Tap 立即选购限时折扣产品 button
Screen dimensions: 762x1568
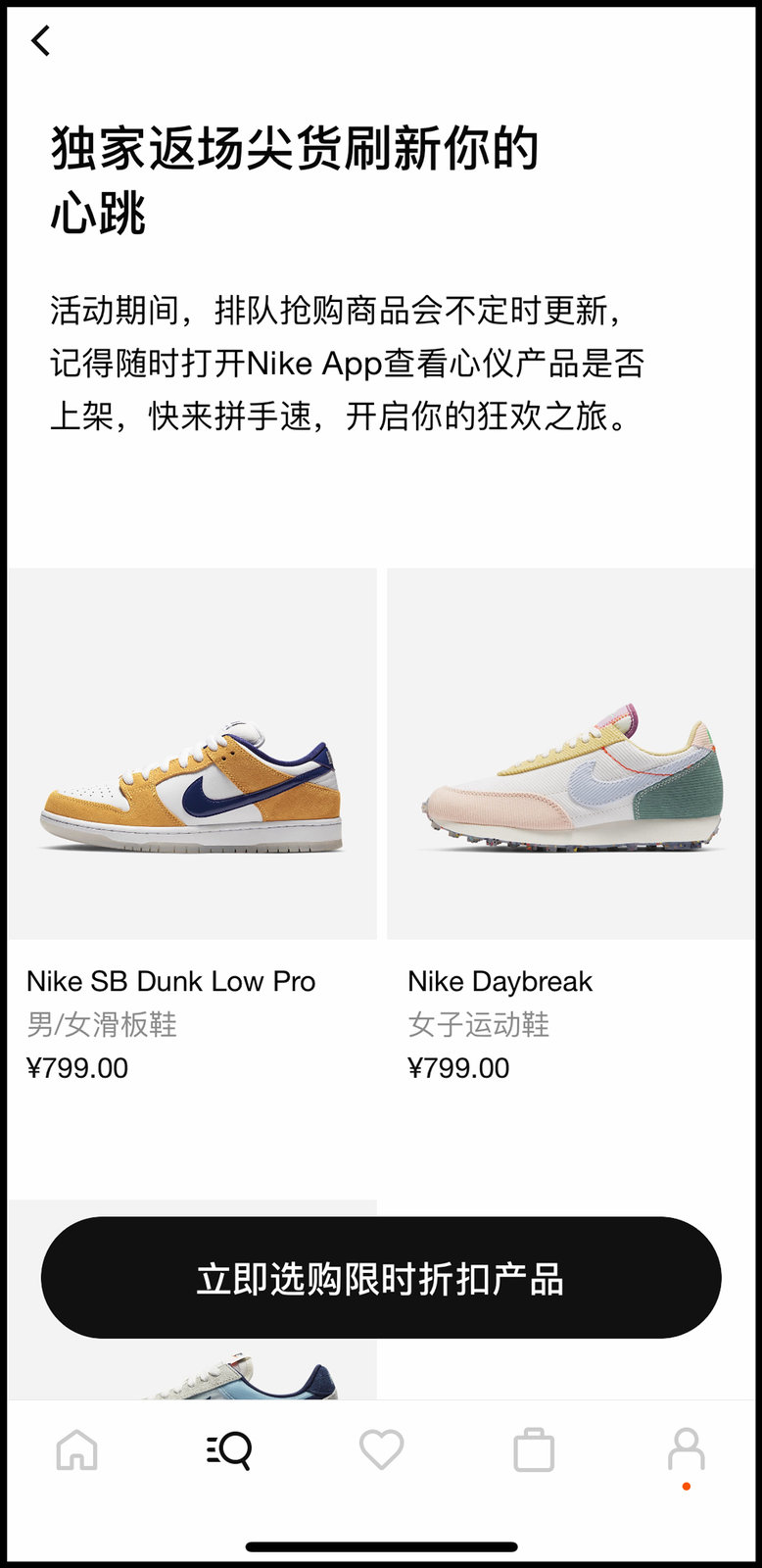pyautogui.click(x=381, y=1278)
